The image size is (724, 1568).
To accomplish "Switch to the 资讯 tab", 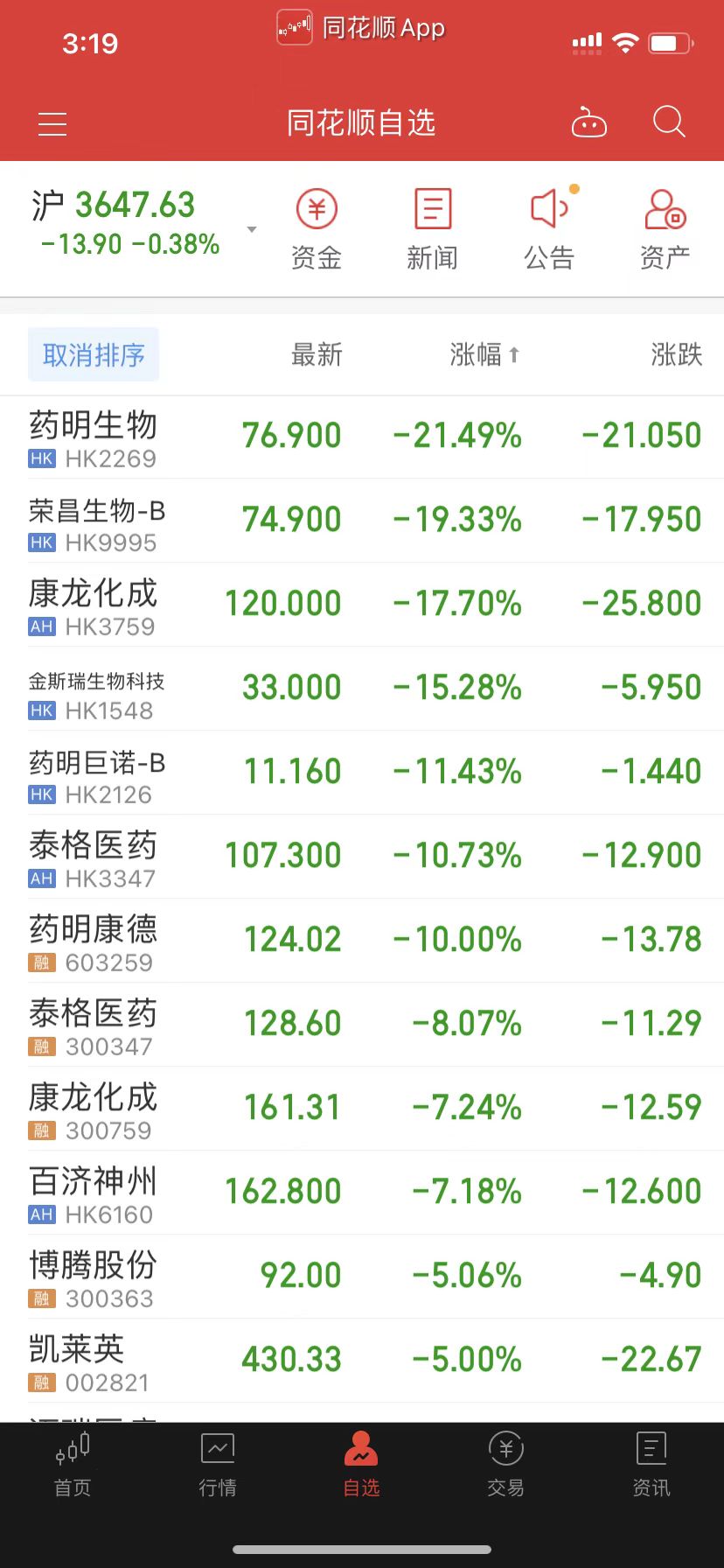I will (x=651, y=1465).
